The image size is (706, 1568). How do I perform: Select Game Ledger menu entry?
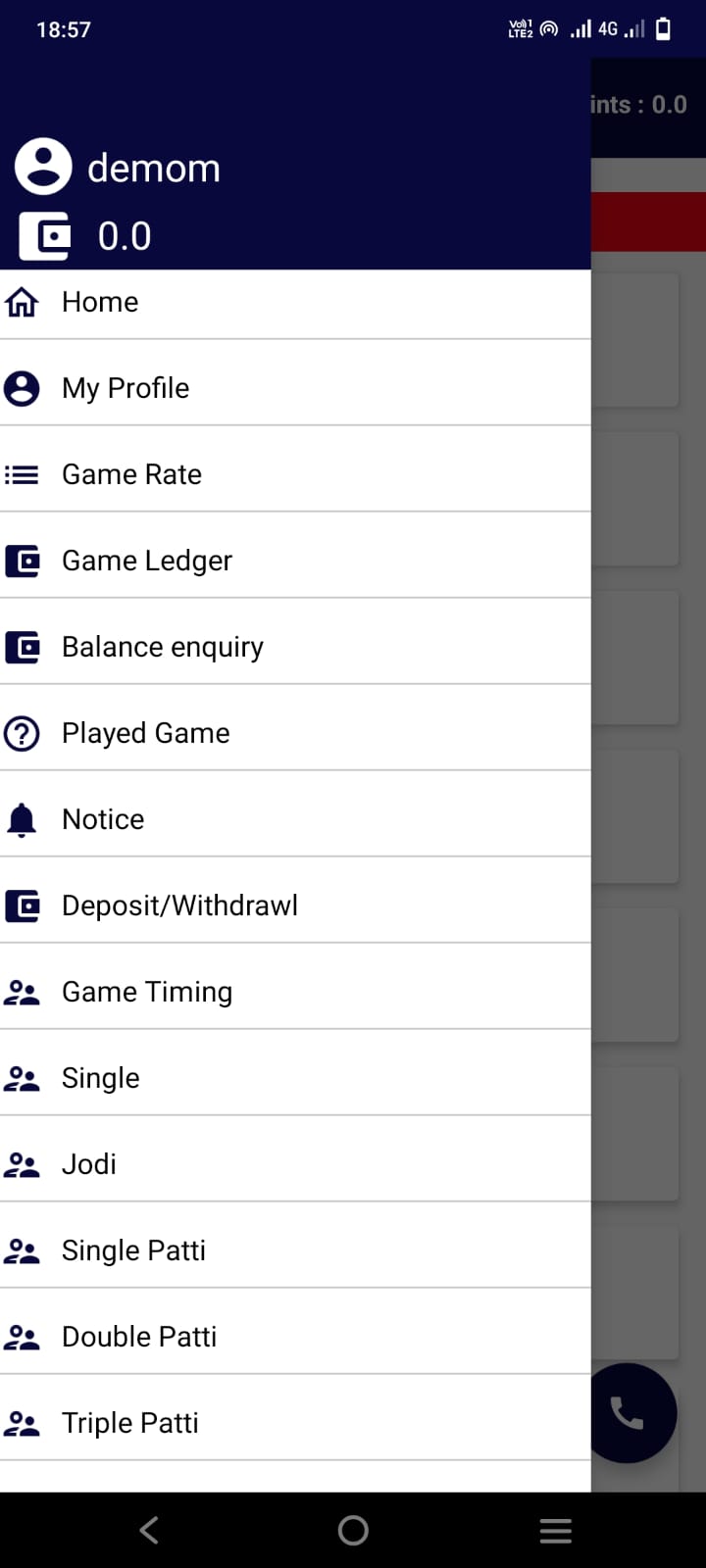tap(147, 561)
